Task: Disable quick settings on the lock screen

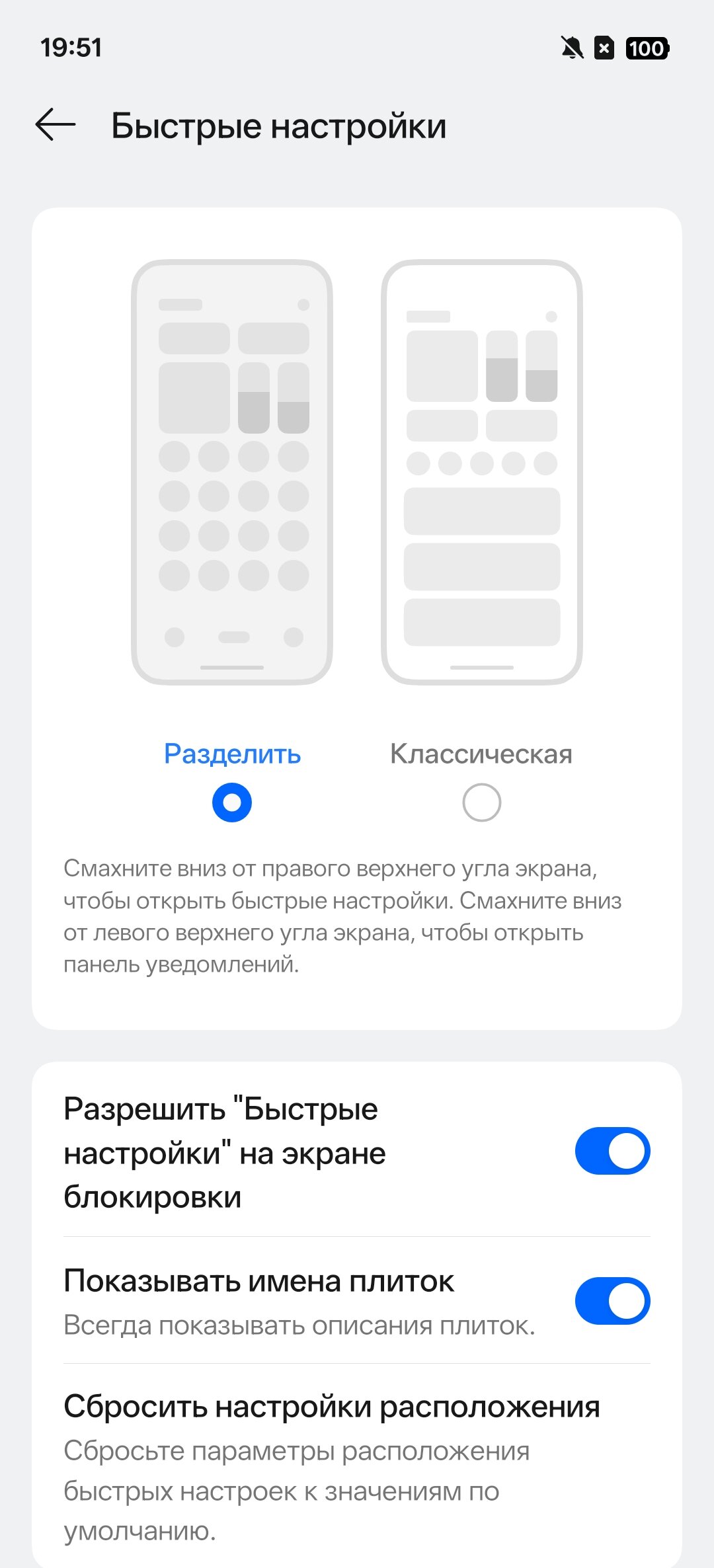Action: [612, 1151]
